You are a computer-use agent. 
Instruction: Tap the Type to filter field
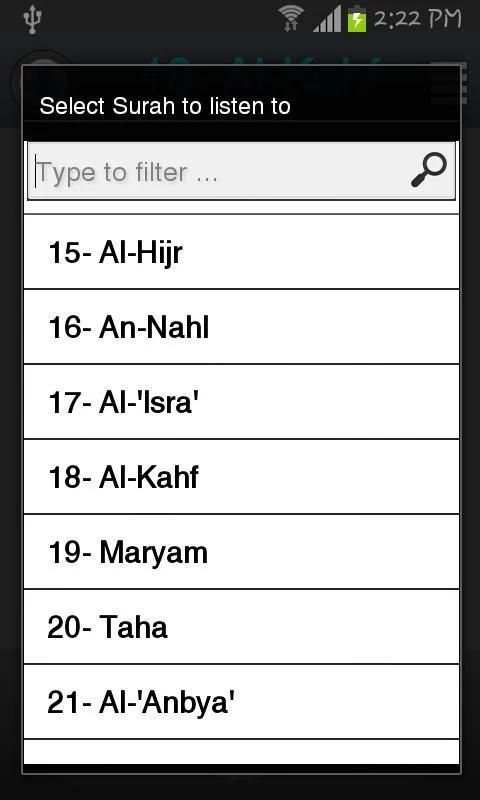click(x=241, y=171)
